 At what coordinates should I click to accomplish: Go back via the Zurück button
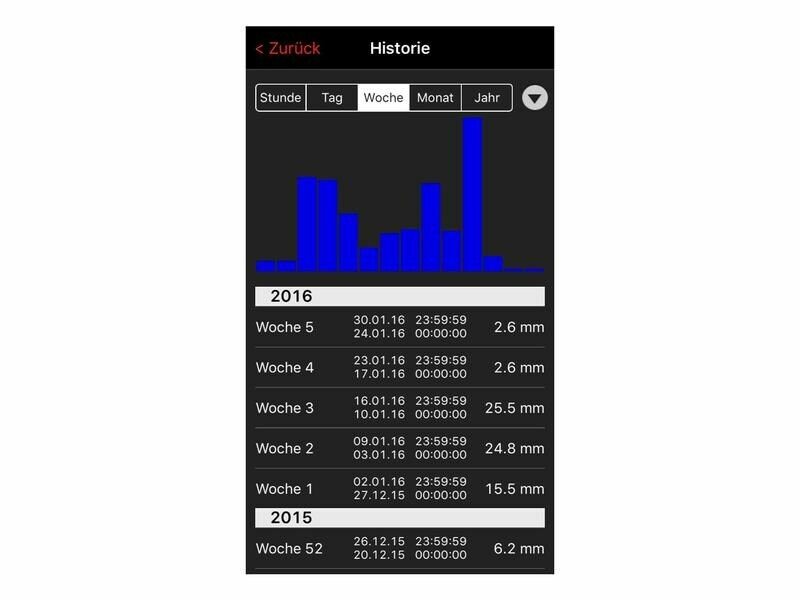pyautogui.click(x=288, y=48)
